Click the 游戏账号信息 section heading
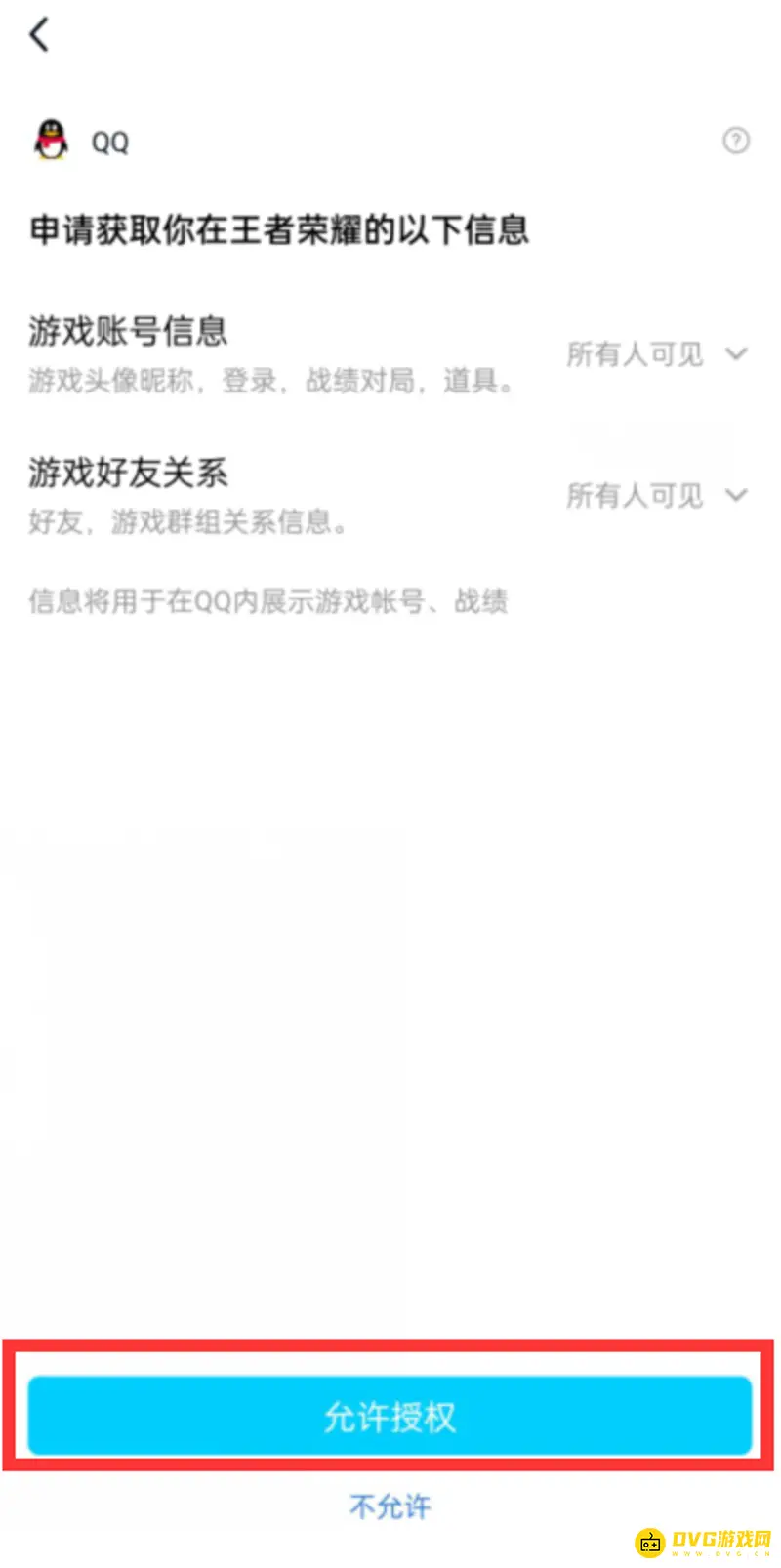781x1568 pixels. [x=126, y=332]
